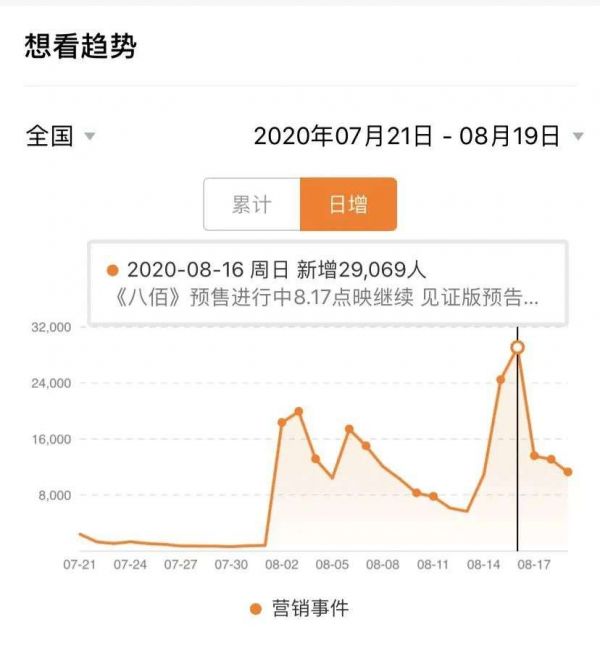Open the 全国 region dropdown
Viewport: 600px width, 648px height.
tap(60, 136)
